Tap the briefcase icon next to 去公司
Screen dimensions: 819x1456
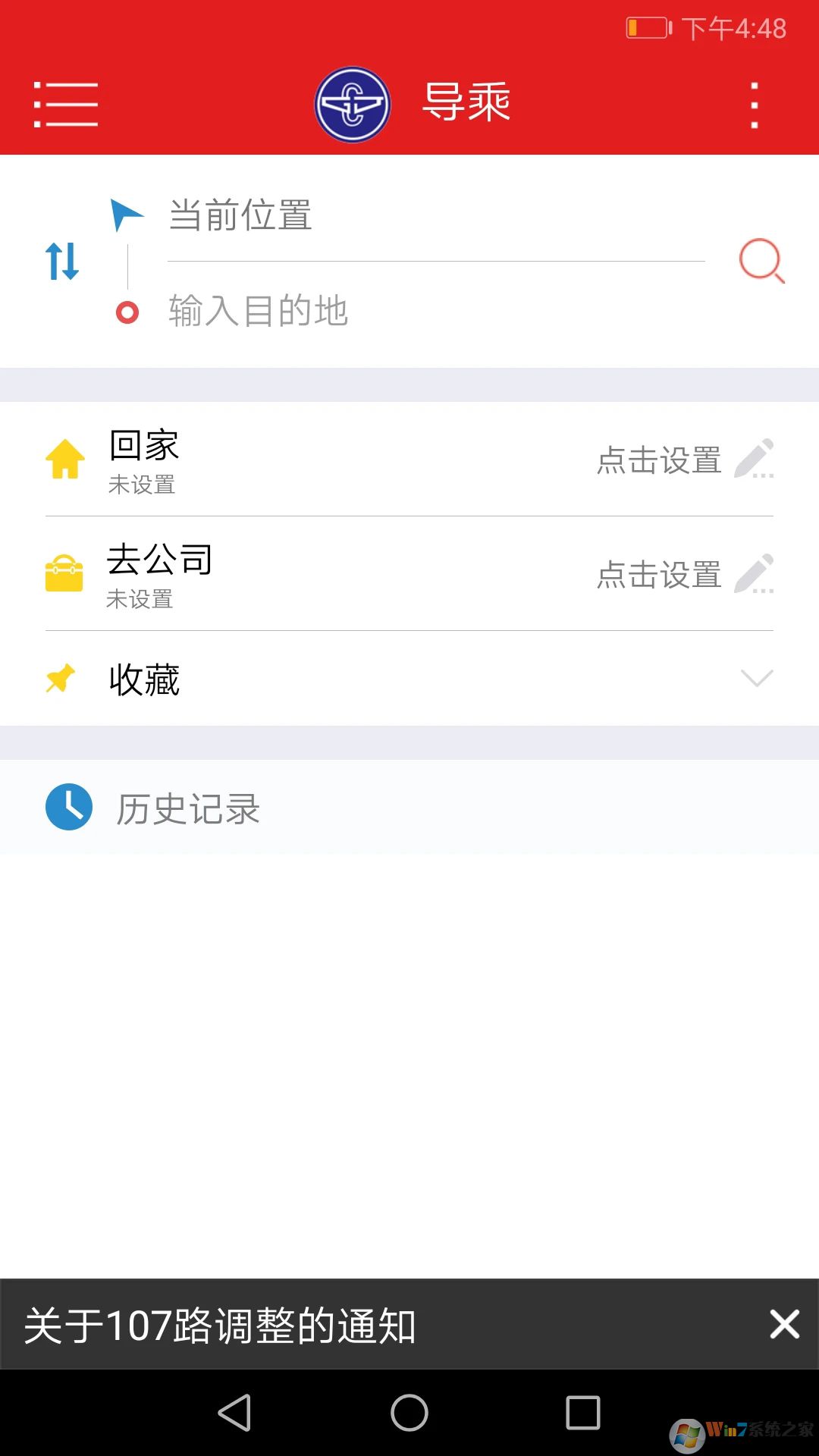click(x=64, y=575)
